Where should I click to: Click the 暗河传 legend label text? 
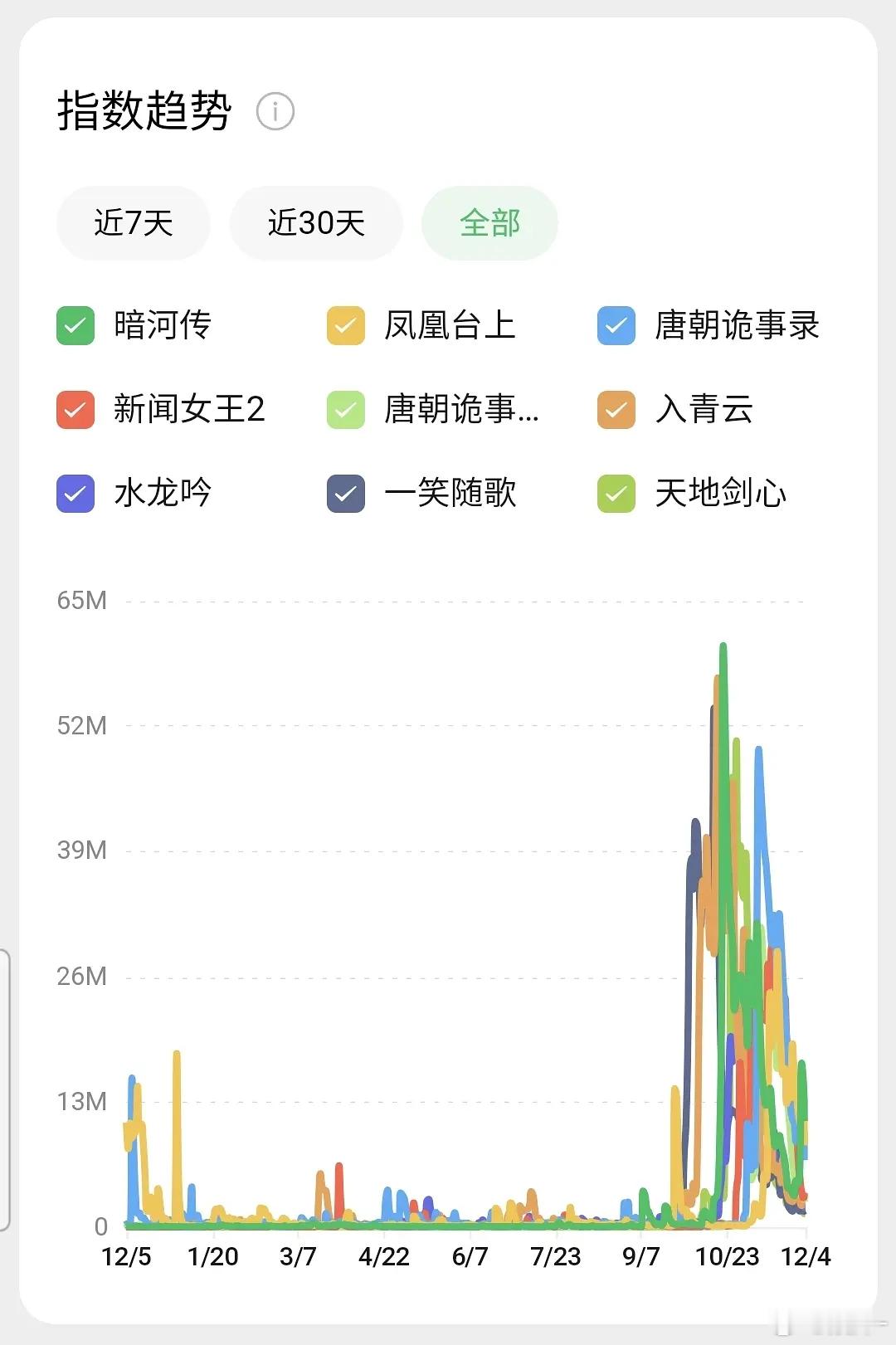click(x=163, y=325)
